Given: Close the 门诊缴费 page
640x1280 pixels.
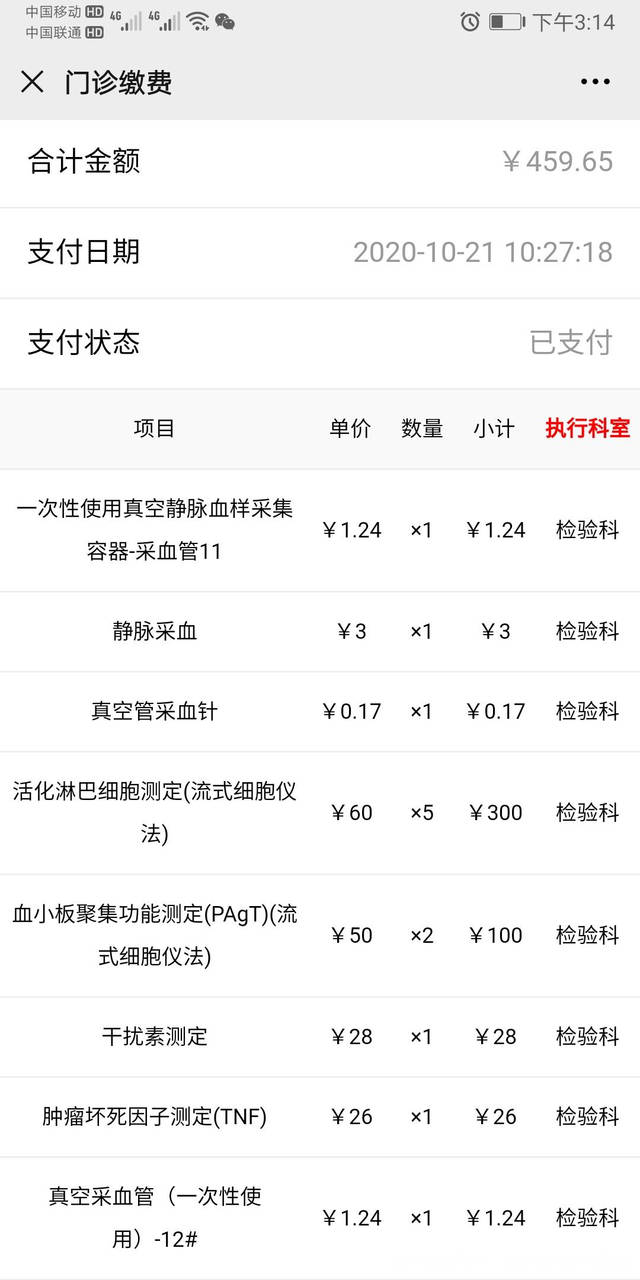Looking at the screenshot, I should coord(33,82).
